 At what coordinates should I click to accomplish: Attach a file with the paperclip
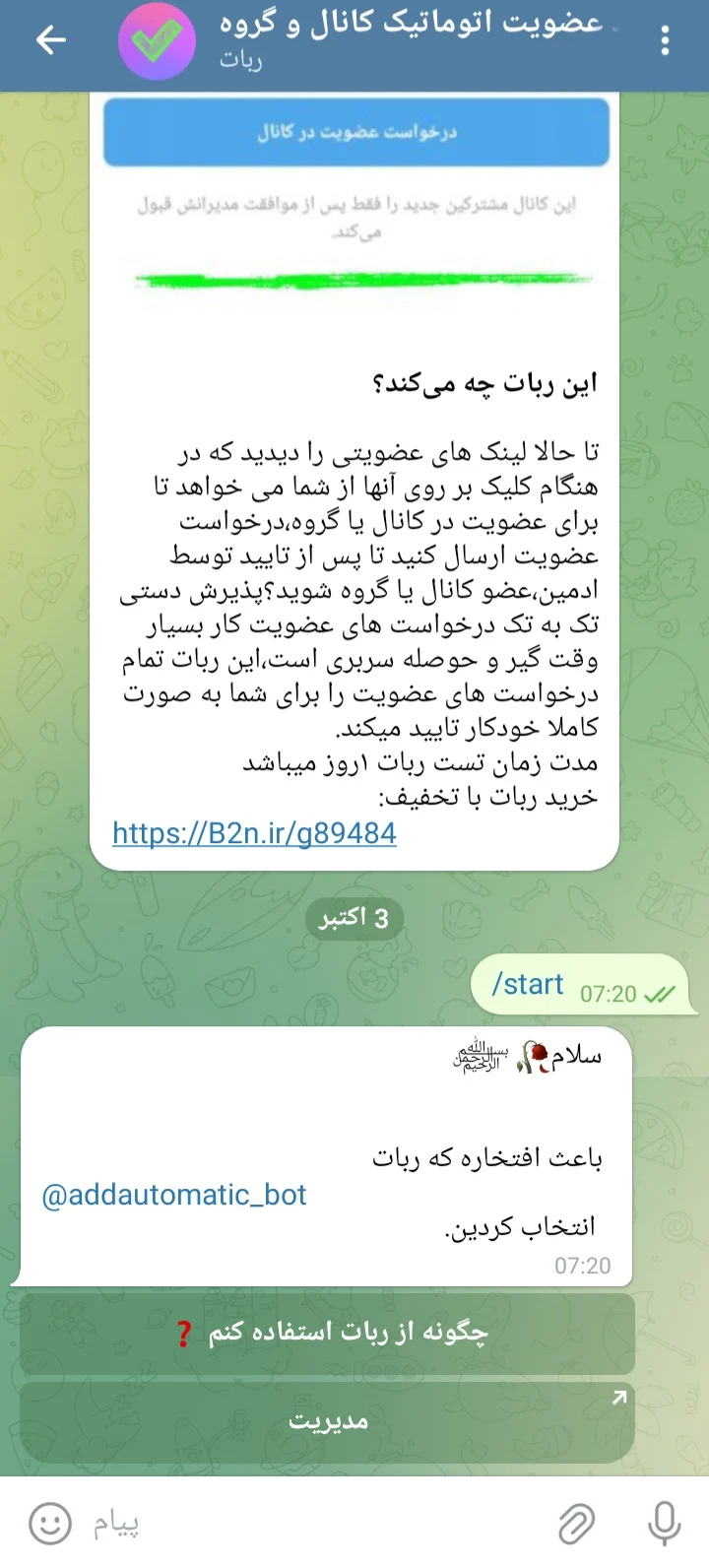(577, 1524)
